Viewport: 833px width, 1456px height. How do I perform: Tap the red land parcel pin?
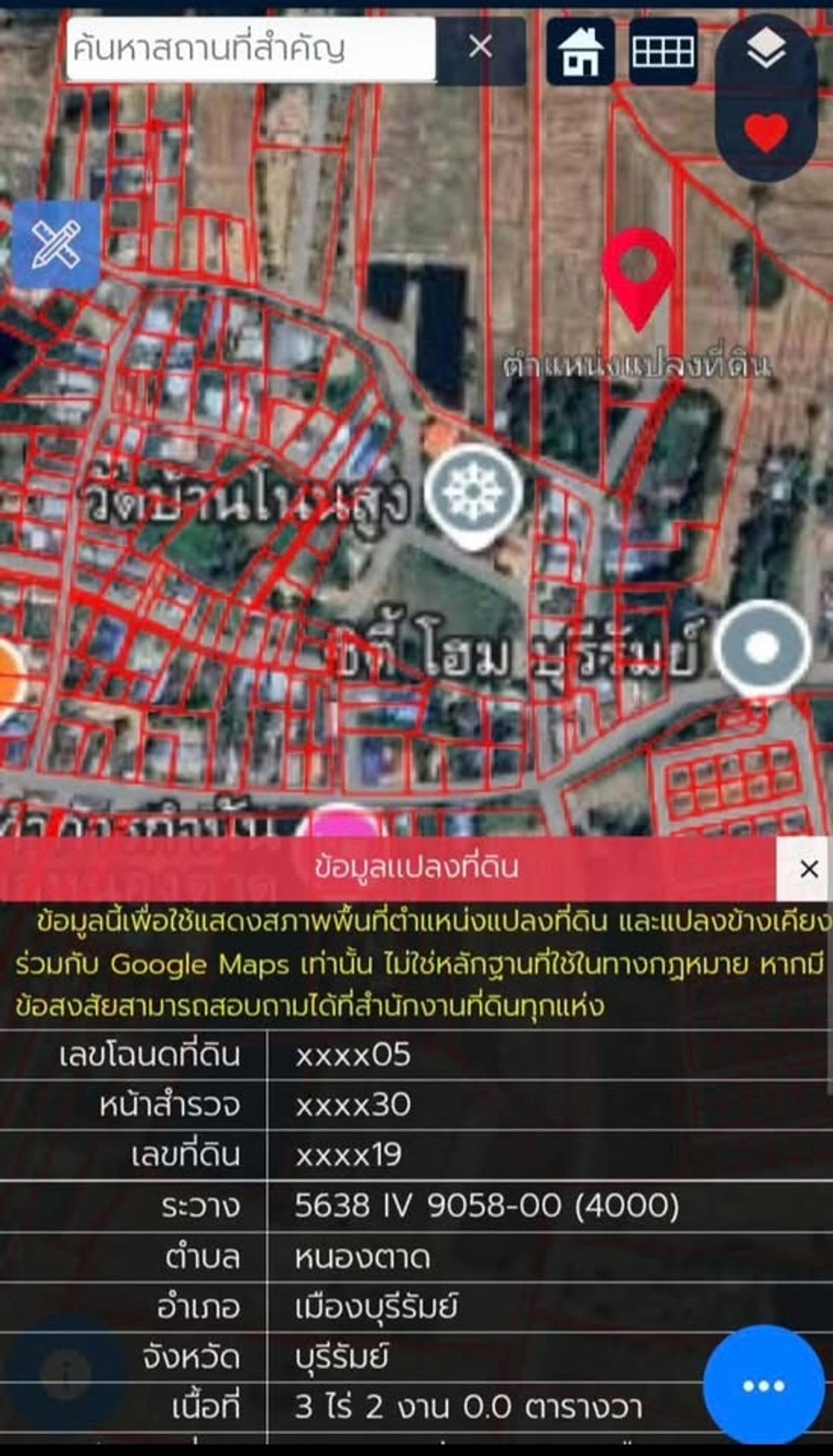pyautogui.click(x=638, y=274)
